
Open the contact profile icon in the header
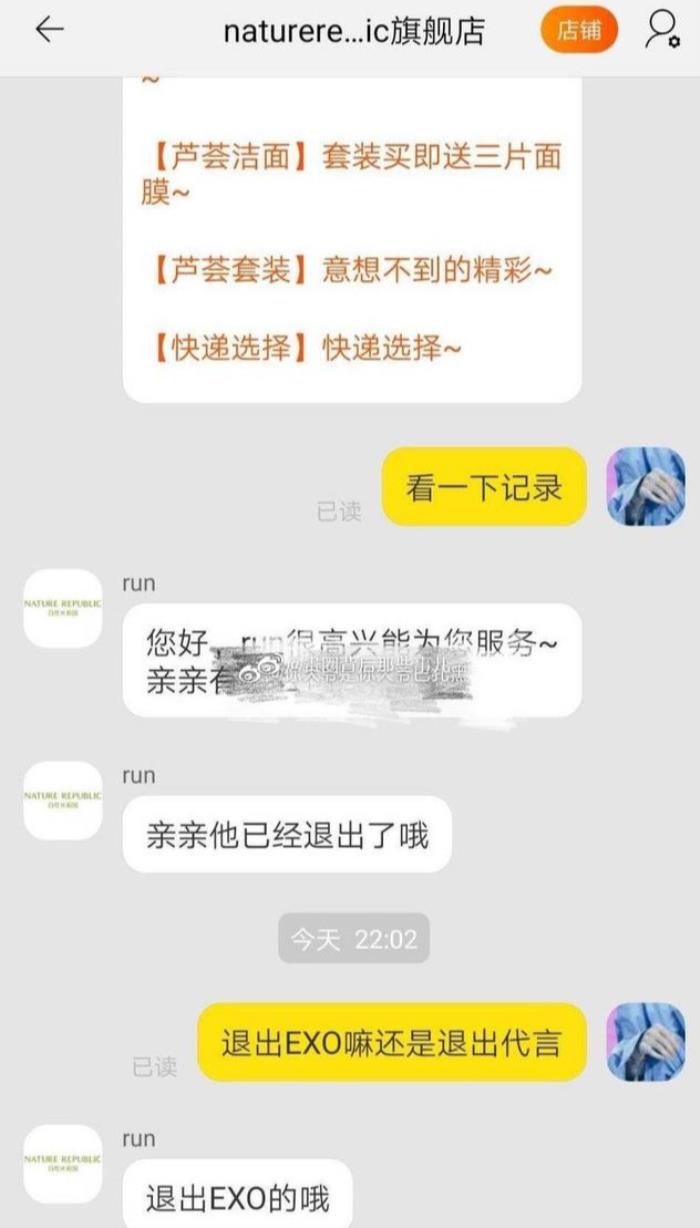662,30
